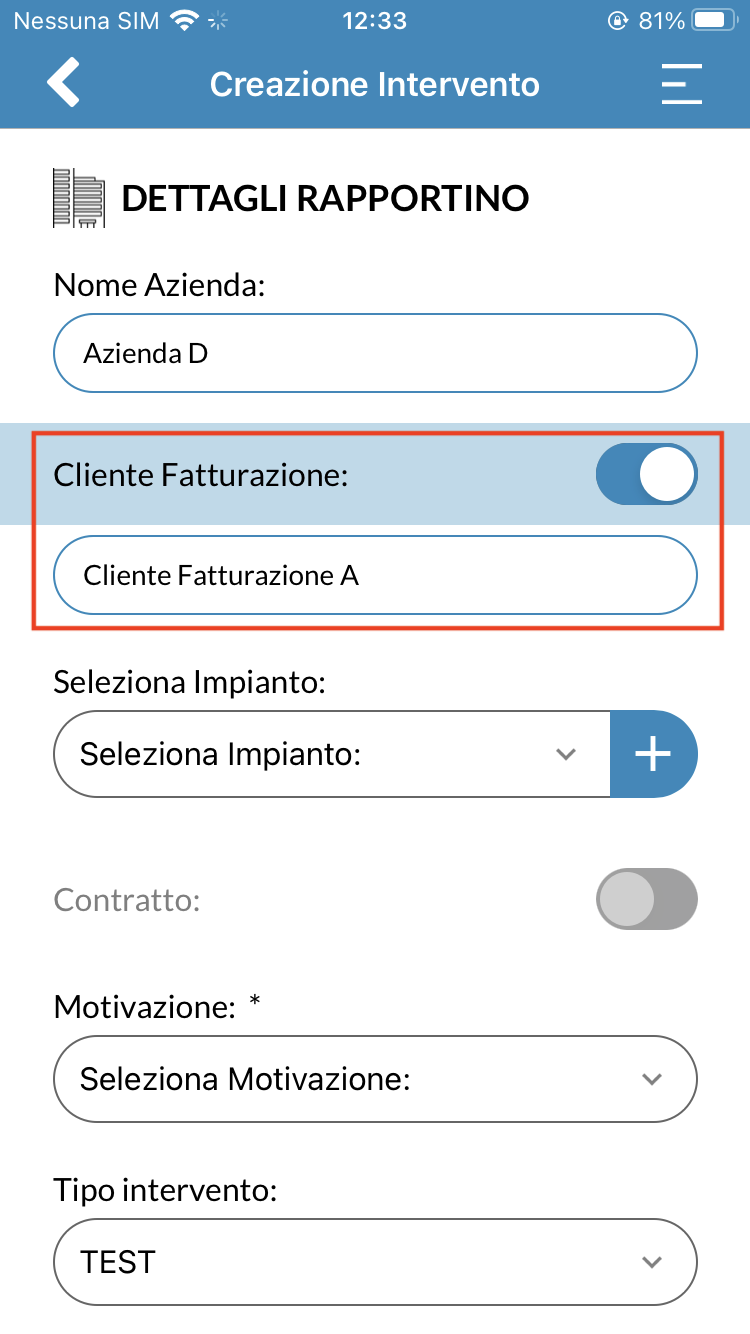Viewport: 750px width, 1334px height.
Task: Expand the Seleziona Impianto dropdown
Action: 332,754
